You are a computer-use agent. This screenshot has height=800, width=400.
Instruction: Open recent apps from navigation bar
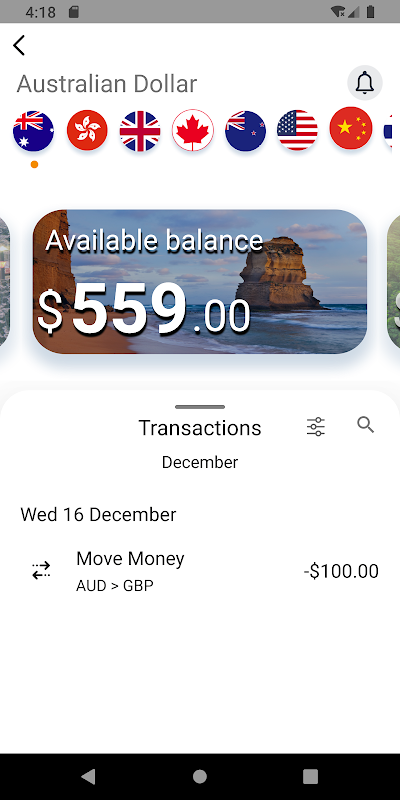pos(311,777)
